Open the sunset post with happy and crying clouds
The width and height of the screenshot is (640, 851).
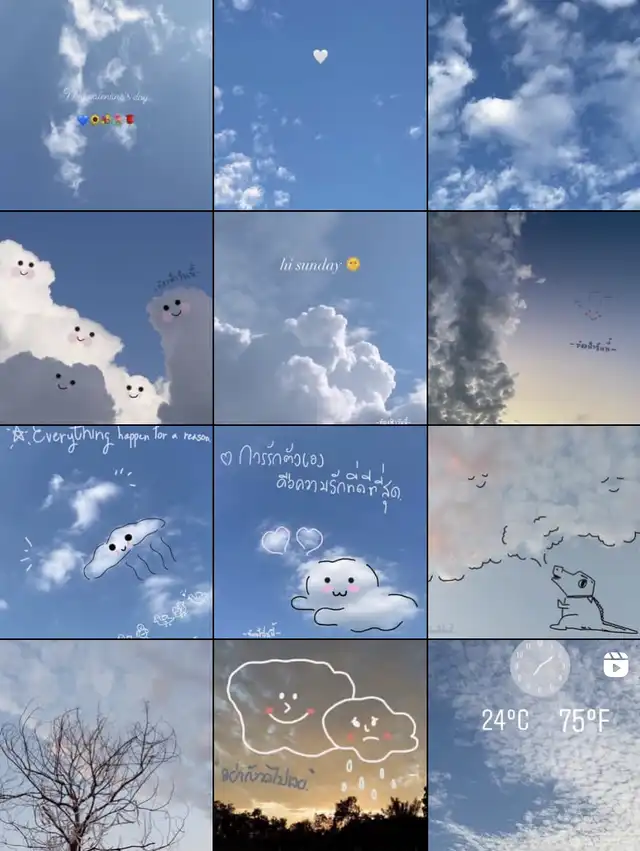(x=320, y=746)
